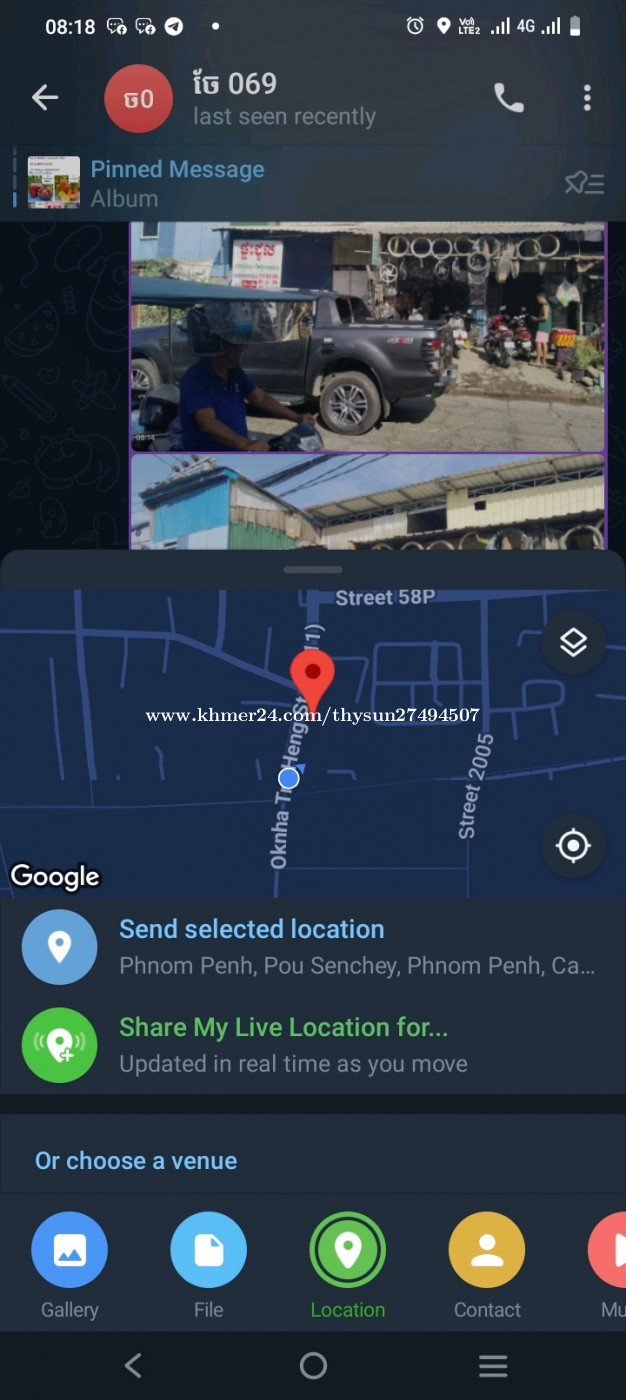Center the map on my location
The image size is (626, 1400).
(x=573, y=846)
